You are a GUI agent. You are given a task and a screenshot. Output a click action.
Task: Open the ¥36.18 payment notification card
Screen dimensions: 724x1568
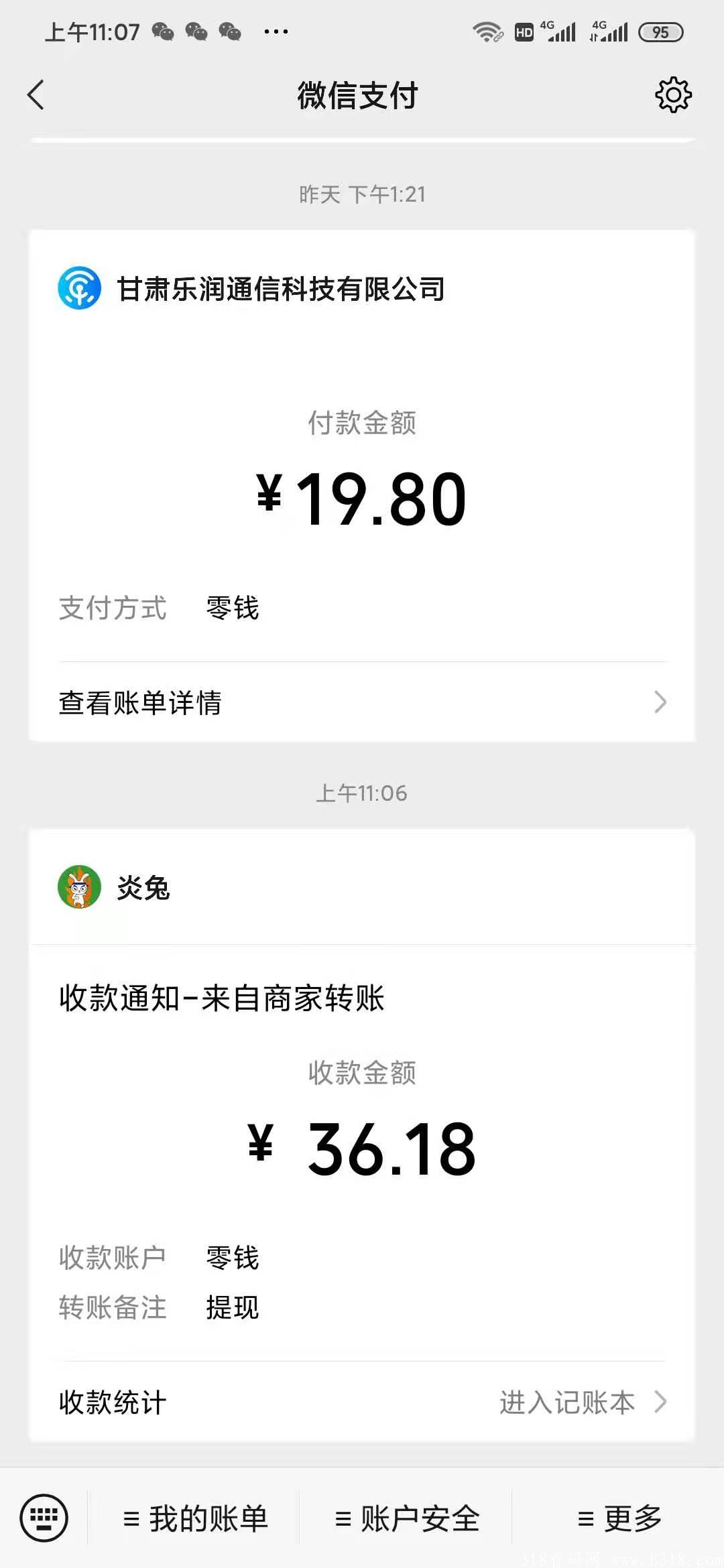point(362,1139)
